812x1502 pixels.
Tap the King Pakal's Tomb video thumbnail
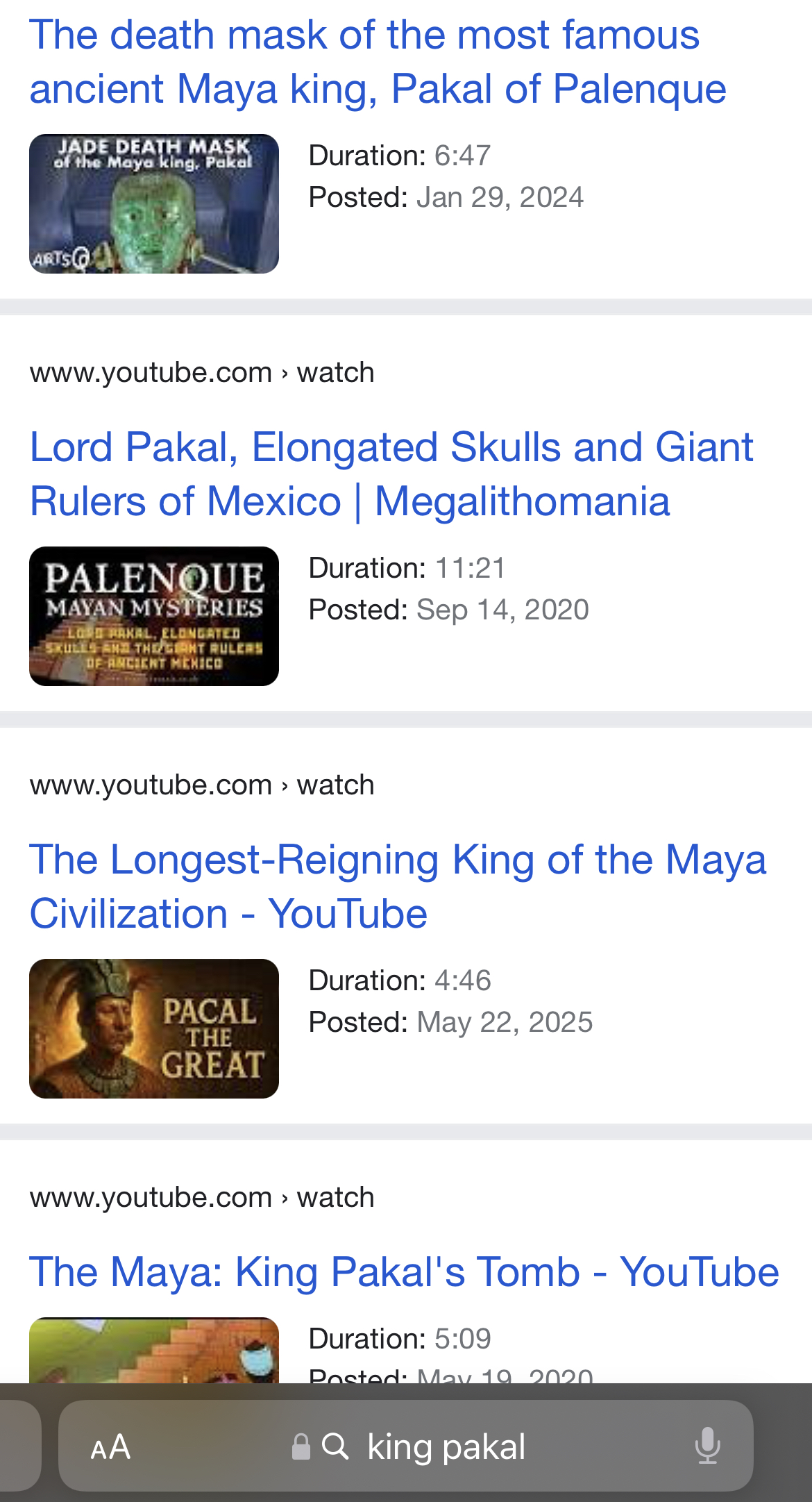pyautogui.click(x=154, y=1350)
